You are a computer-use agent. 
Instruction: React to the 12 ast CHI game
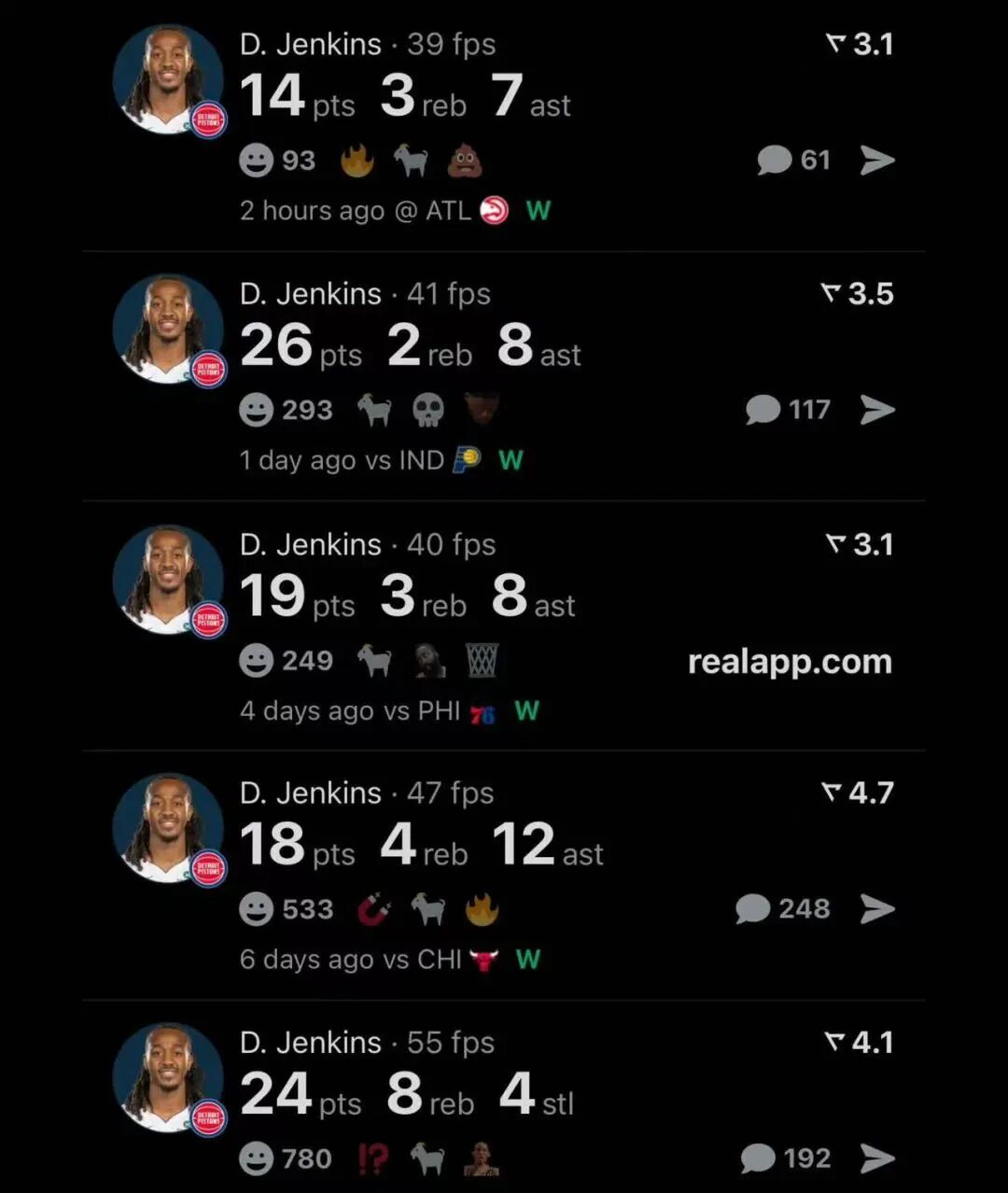tap(257, 909)
